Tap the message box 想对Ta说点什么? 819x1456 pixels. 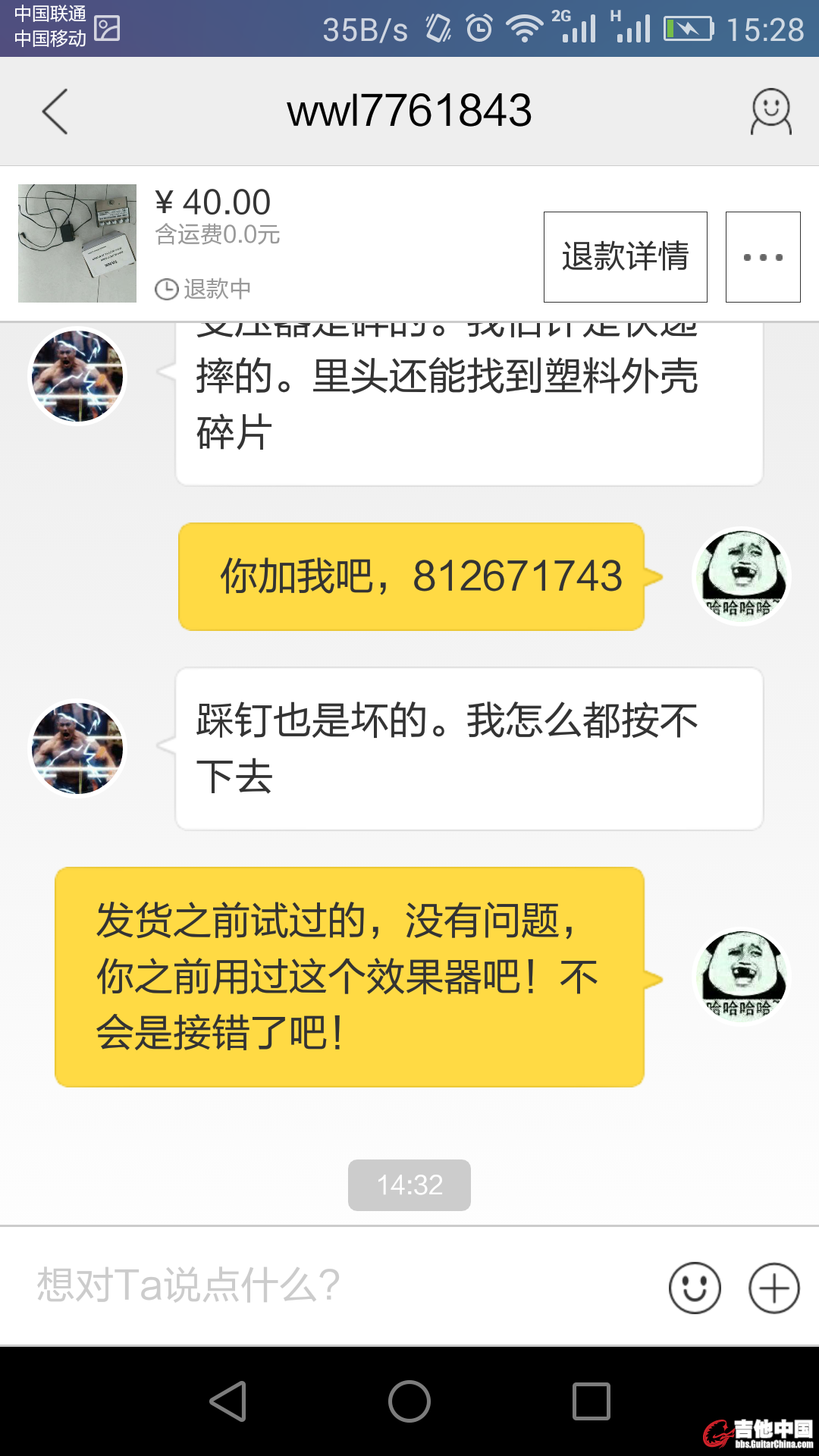point(341,1285)
